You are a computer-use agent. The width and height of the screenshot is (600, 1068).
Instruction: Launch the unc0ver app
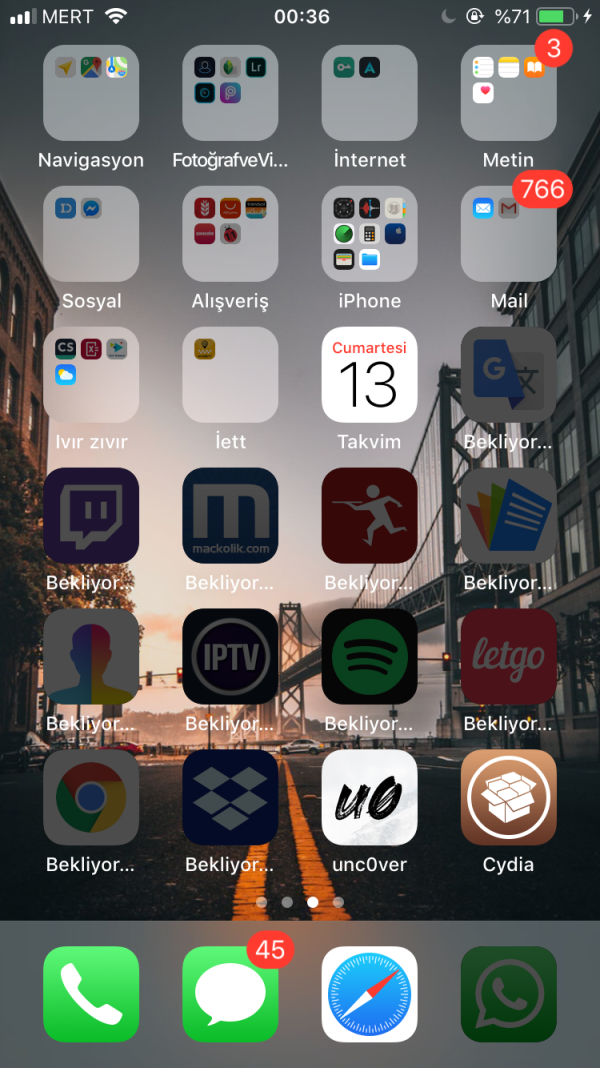369,798
